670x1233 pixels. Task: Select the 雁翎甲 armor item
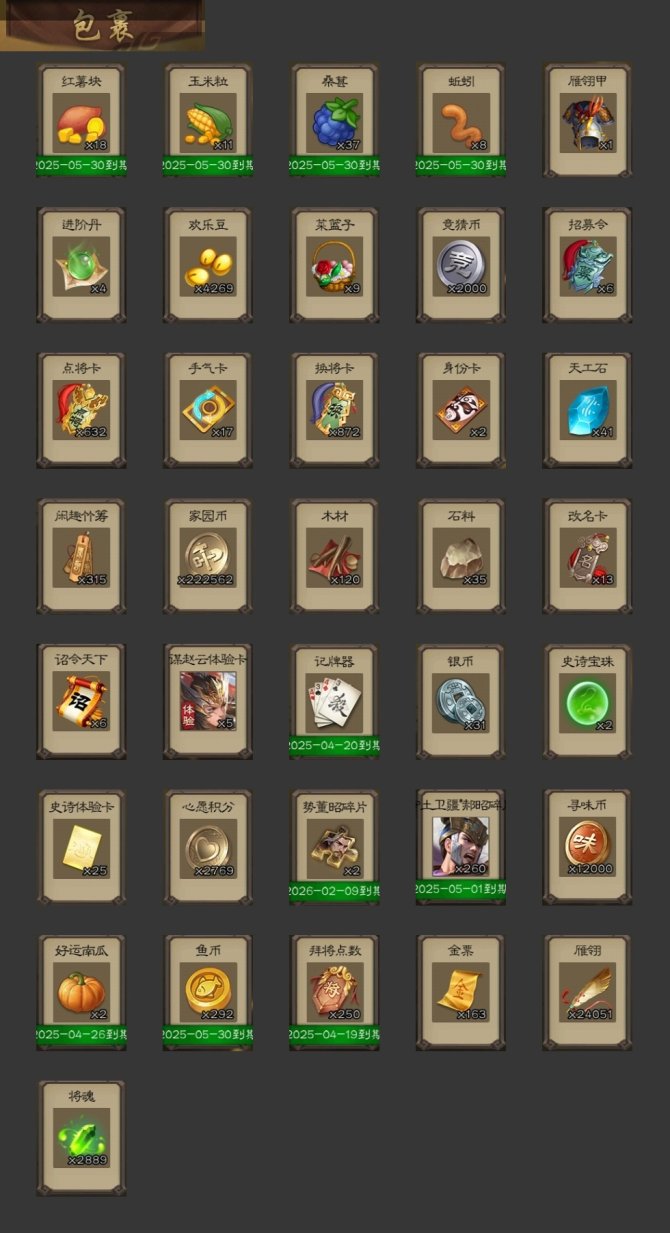(588, 122)
